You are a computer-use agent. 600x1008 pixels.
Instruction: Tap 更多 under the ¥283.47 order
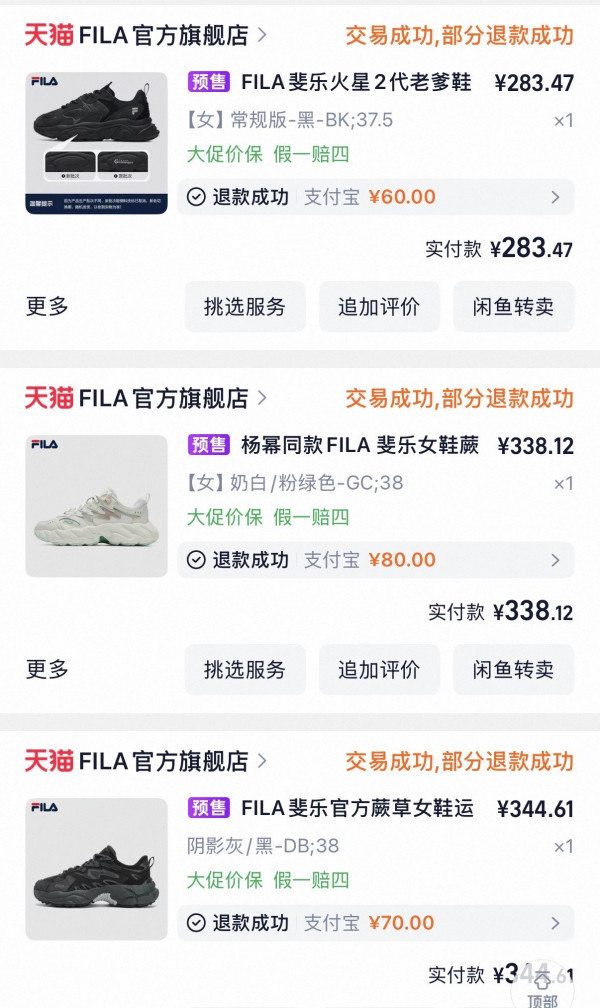(47, 306)
